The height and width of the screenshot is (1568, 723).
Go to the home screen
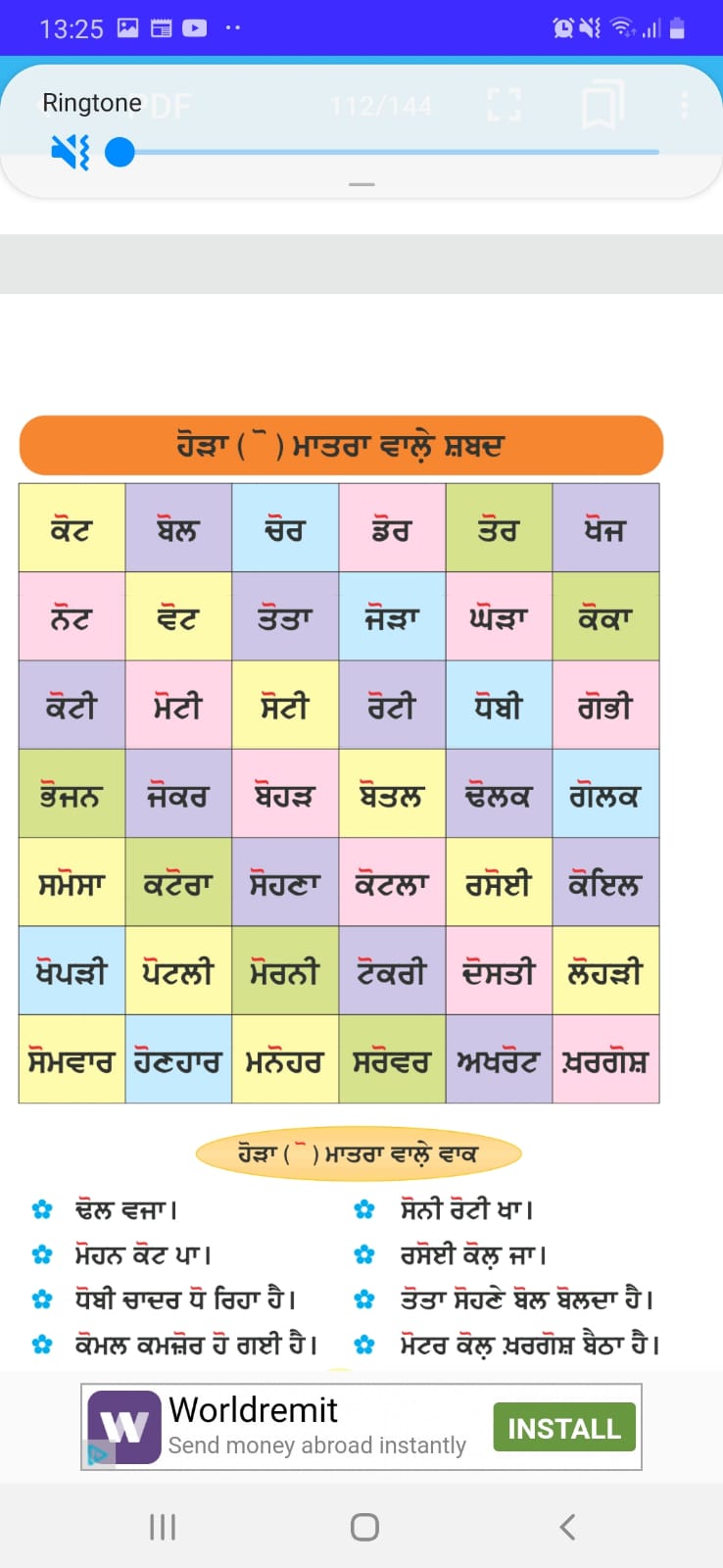pos(364,1526)
